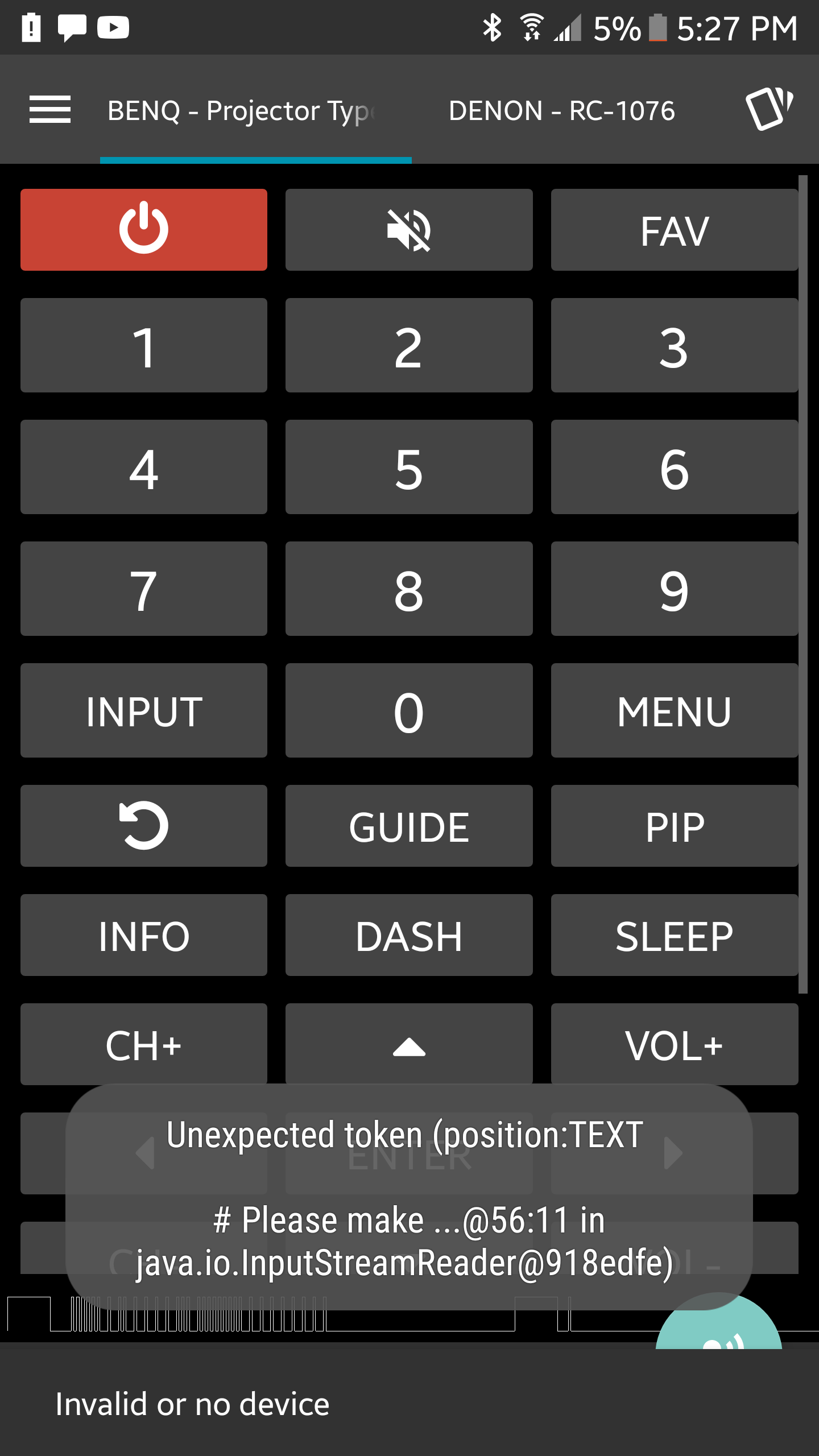Screen dimensions: 819x1456
Task: Tap the up navigation arrow
Action: (x=408, y=1045)
